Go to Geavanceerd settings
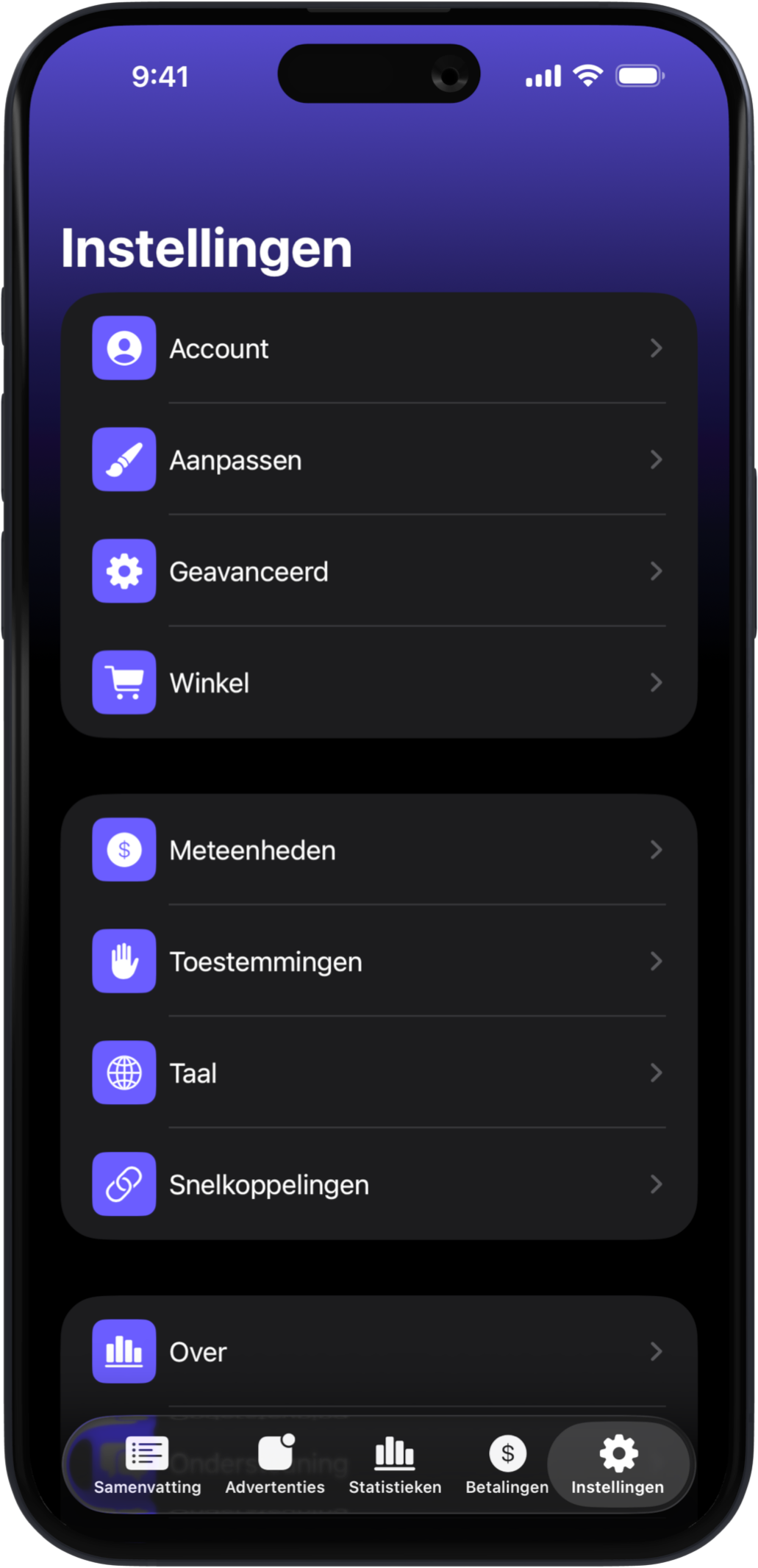Viewport: 758px width, 1568px height. (379, 571)
